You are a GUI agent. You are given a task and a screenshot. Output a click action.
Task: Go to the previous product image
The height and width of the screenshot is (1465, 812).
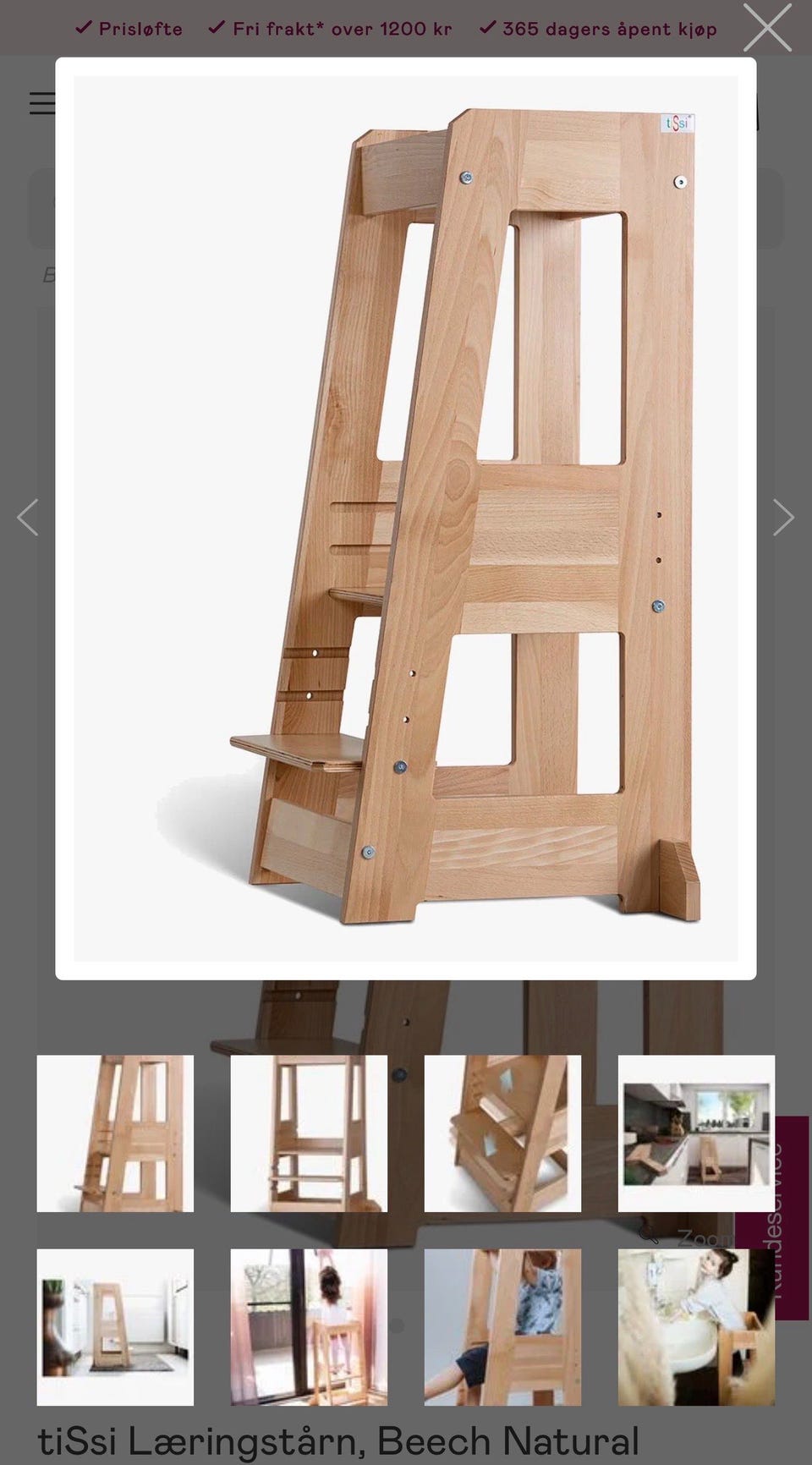click(28, 518)
